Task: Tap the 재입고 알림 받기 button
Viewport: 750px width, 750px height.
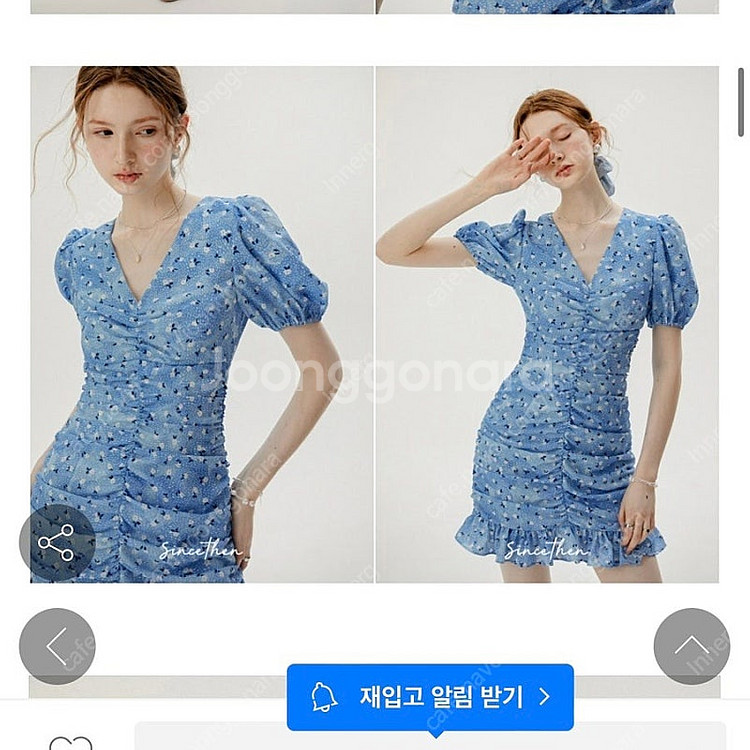Action: 430,696
